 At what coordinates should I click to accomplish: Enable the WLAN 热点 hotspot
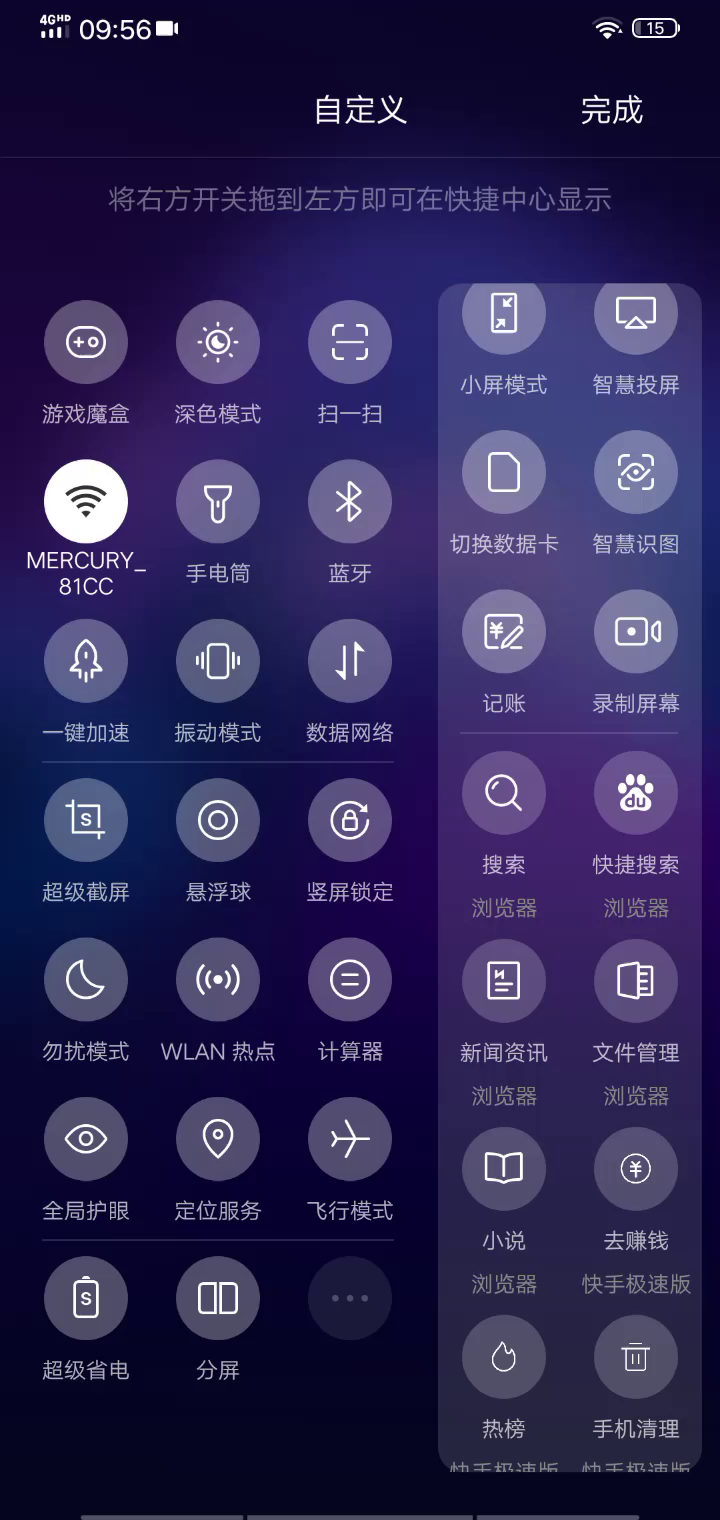point(218,980)
